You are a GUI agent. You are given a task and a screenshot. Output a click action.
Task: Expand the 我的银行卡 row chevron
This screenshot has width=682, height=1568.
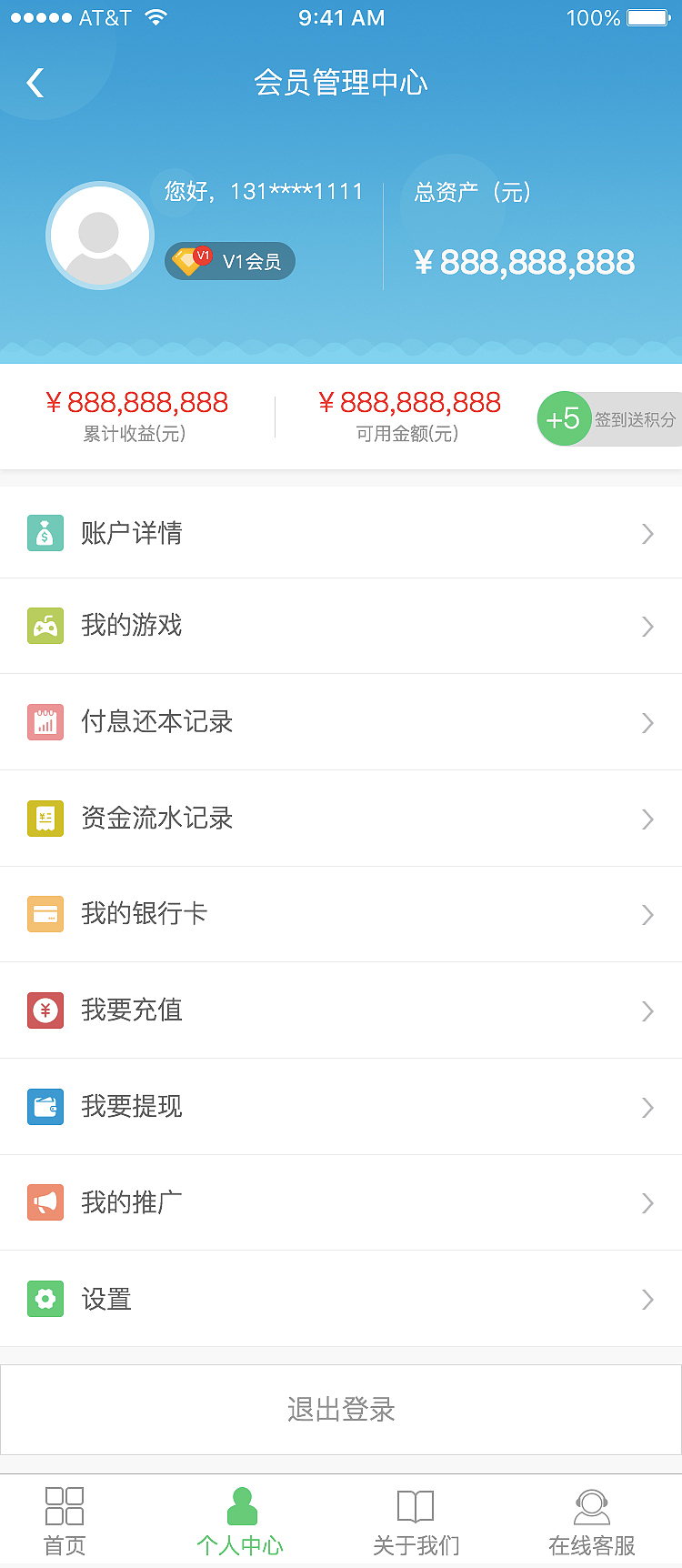click(x=647, y=915)
